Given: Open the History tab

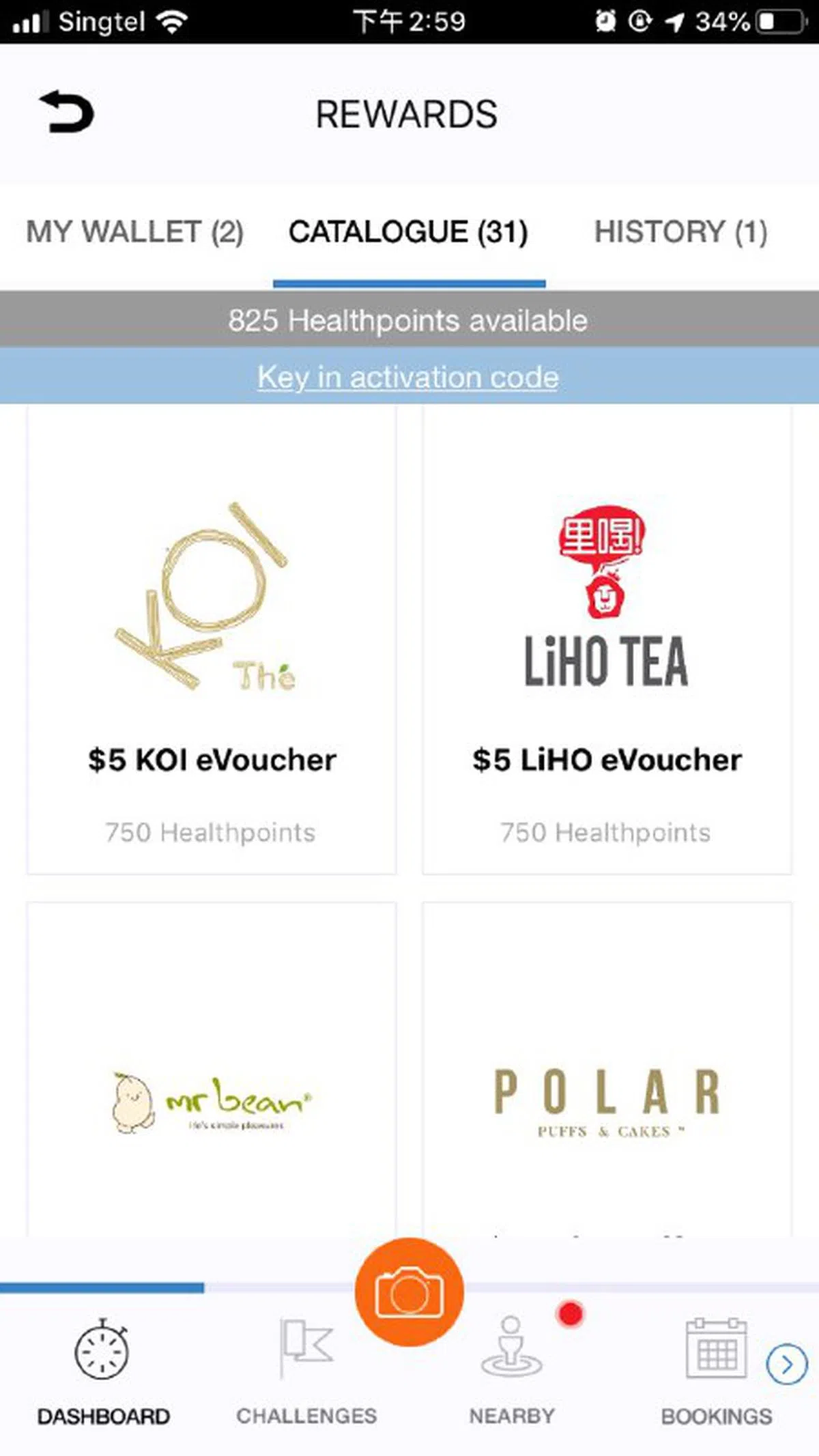Looking at the screenshot, I should (680, 232).
